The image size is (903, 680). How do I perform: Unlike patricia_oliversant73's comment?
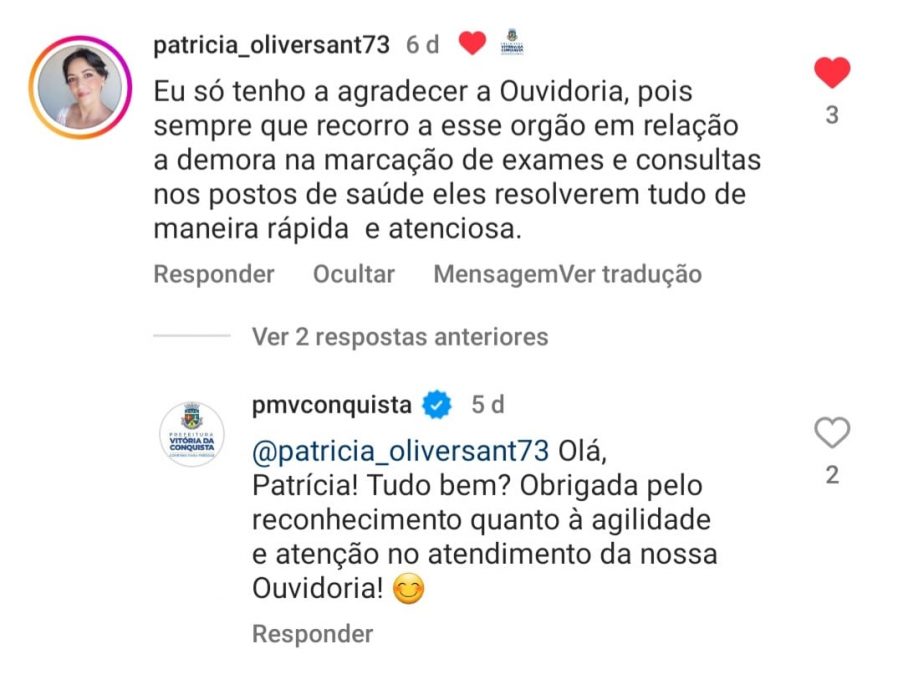831,73
